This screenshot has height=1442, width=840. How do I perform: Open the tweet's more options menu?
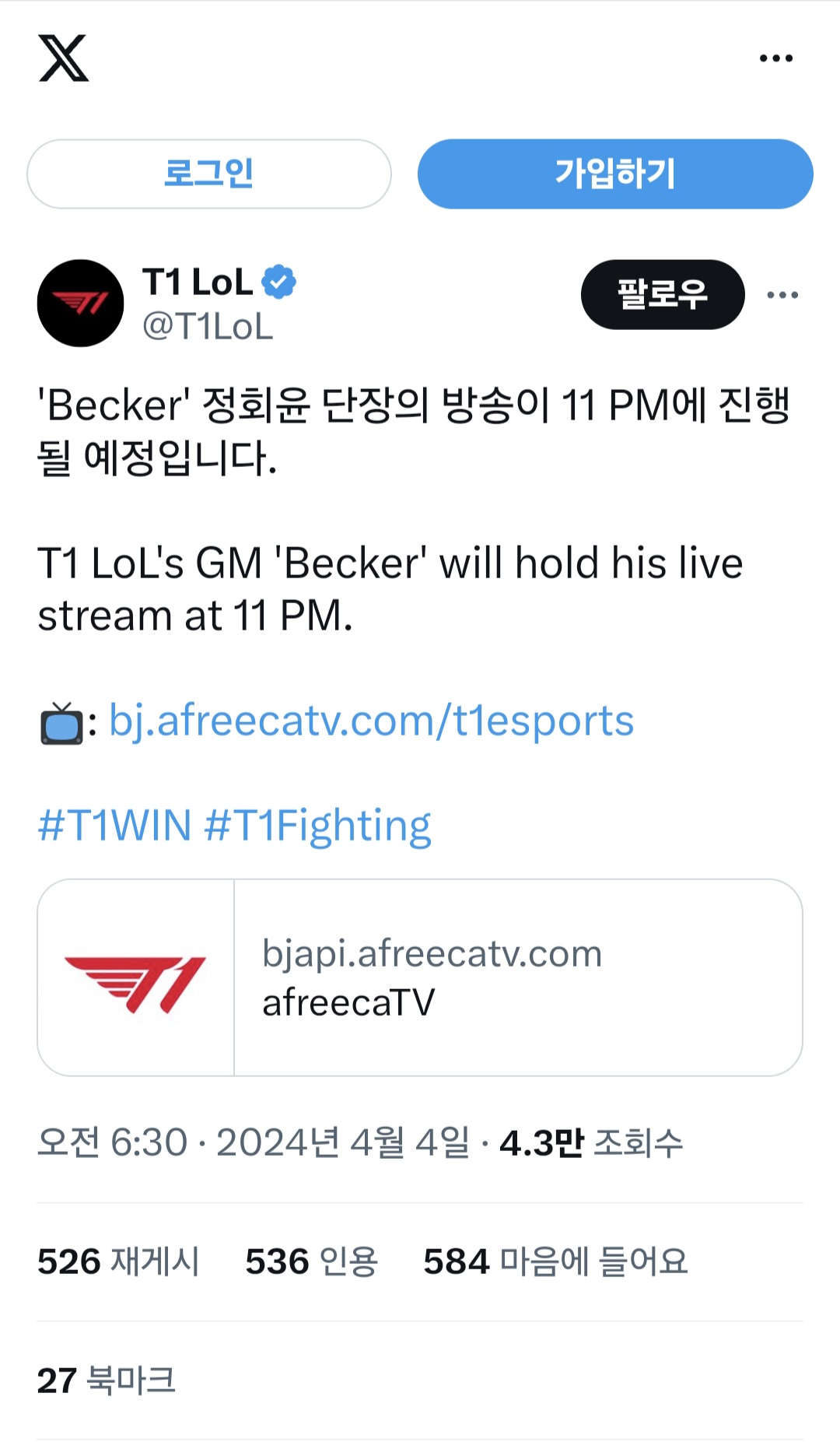point(782,295)
